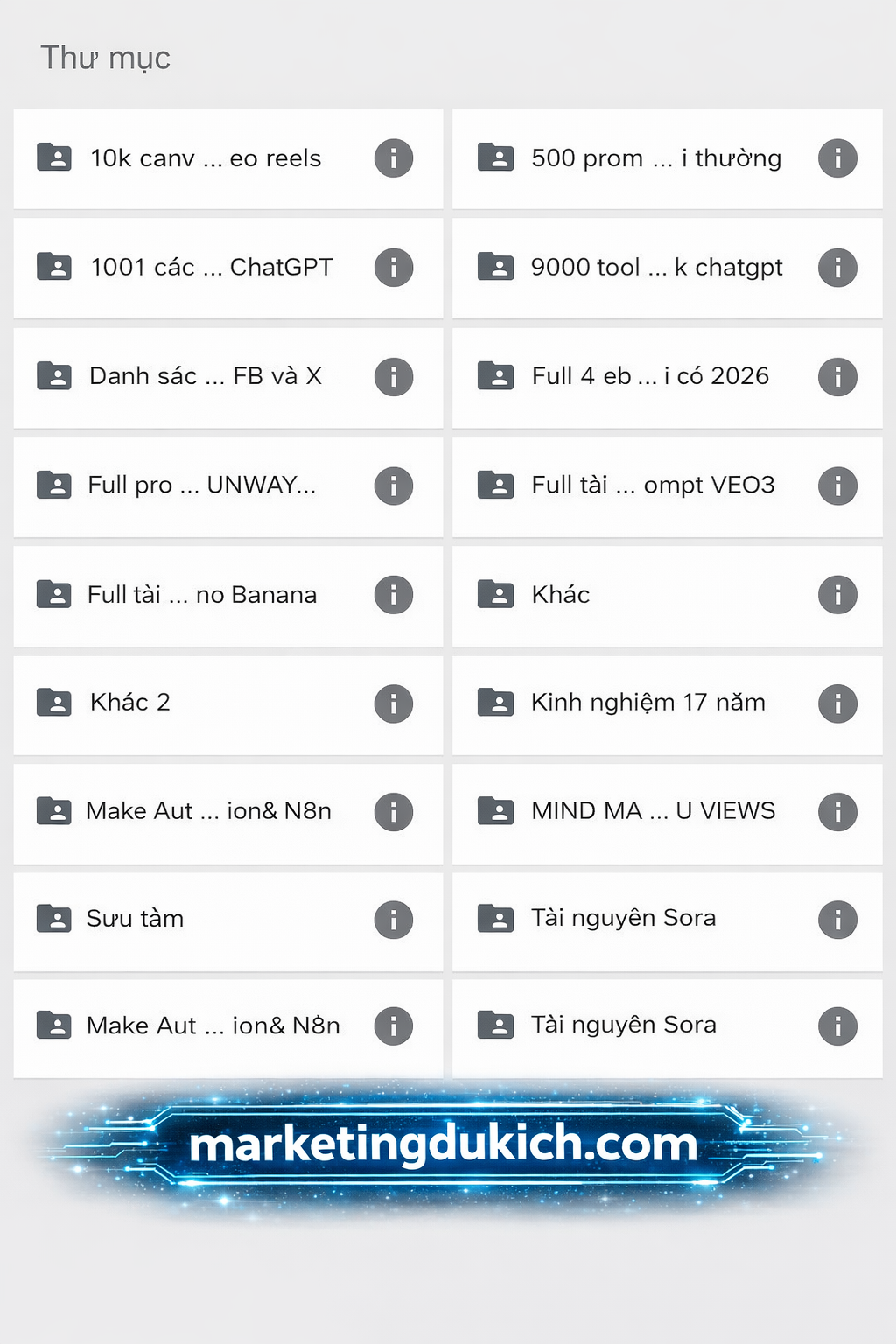View info for "MIND MA ... U VIEWS" folder
The image size is (896, 1344).
[x=837, y=812]
